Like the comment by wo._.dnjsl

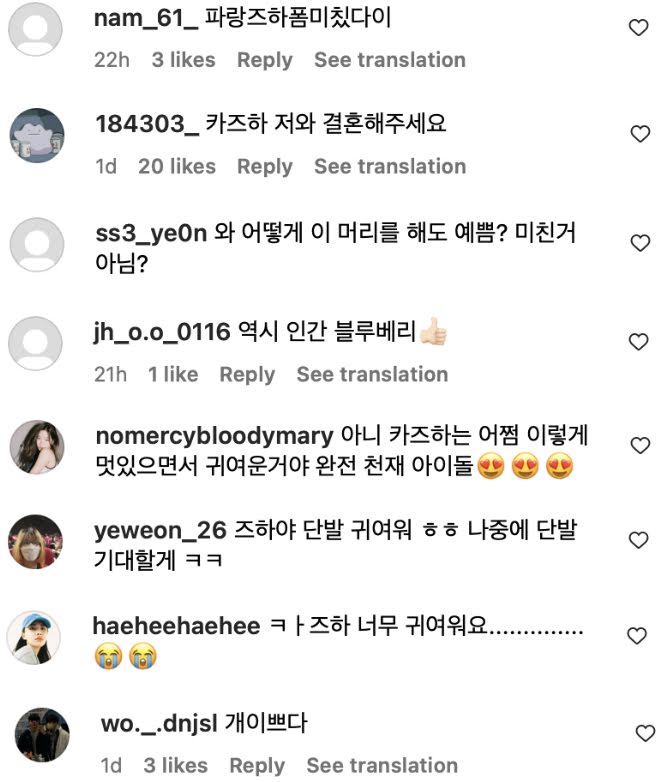tap(645, 734)
